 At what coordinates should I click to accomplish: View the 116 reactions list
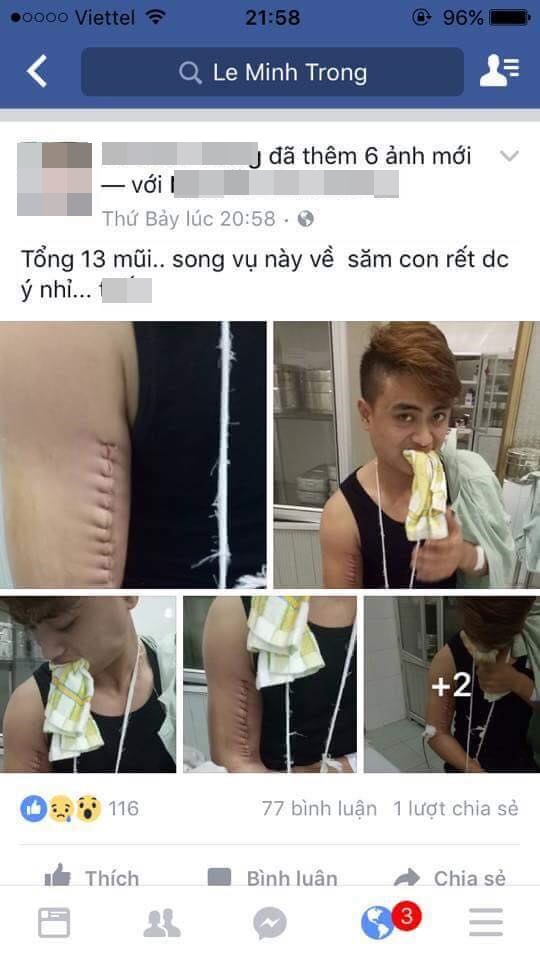coord(80,809)
